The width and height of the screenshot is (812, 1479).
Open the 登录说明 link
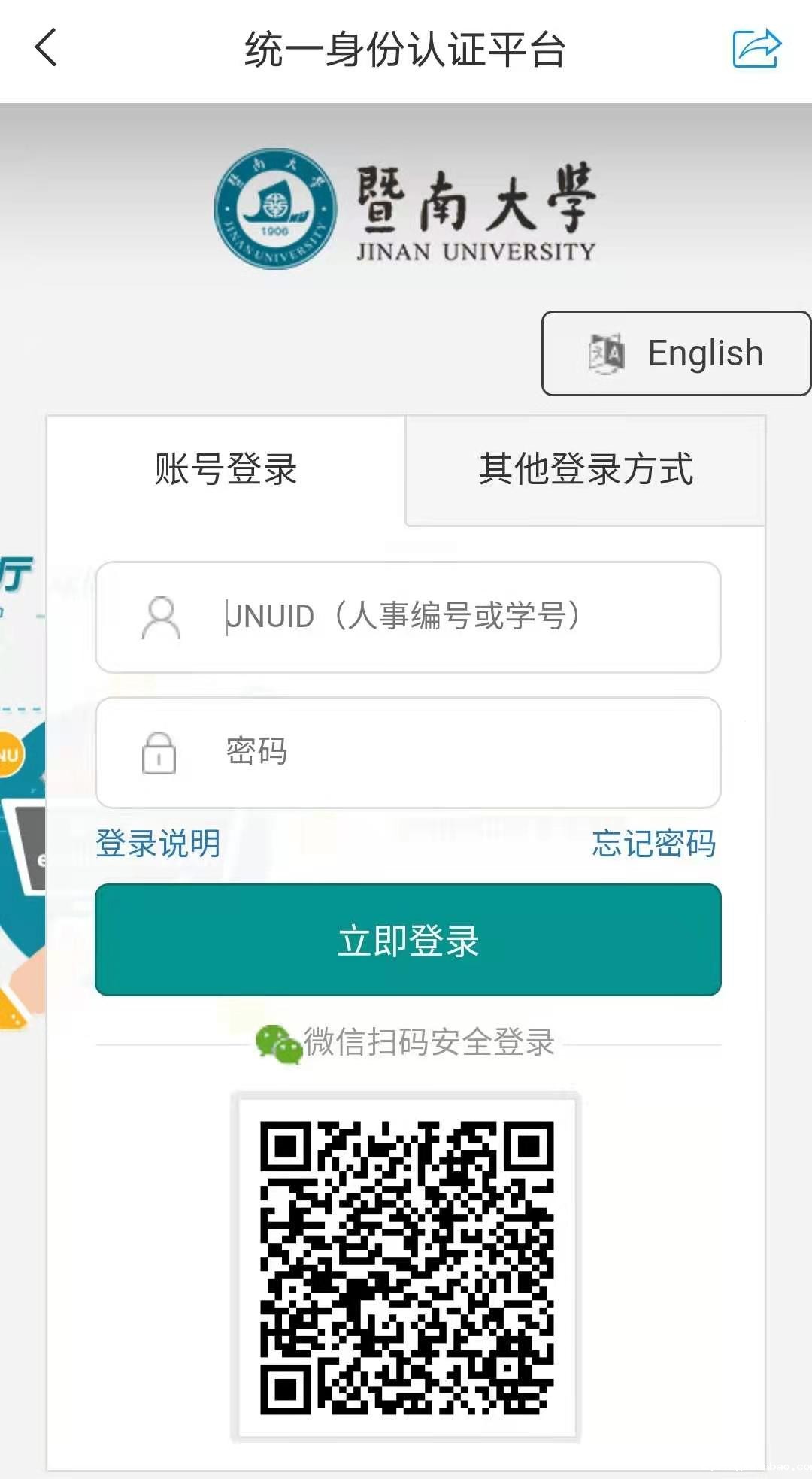[x=158, y=844]
